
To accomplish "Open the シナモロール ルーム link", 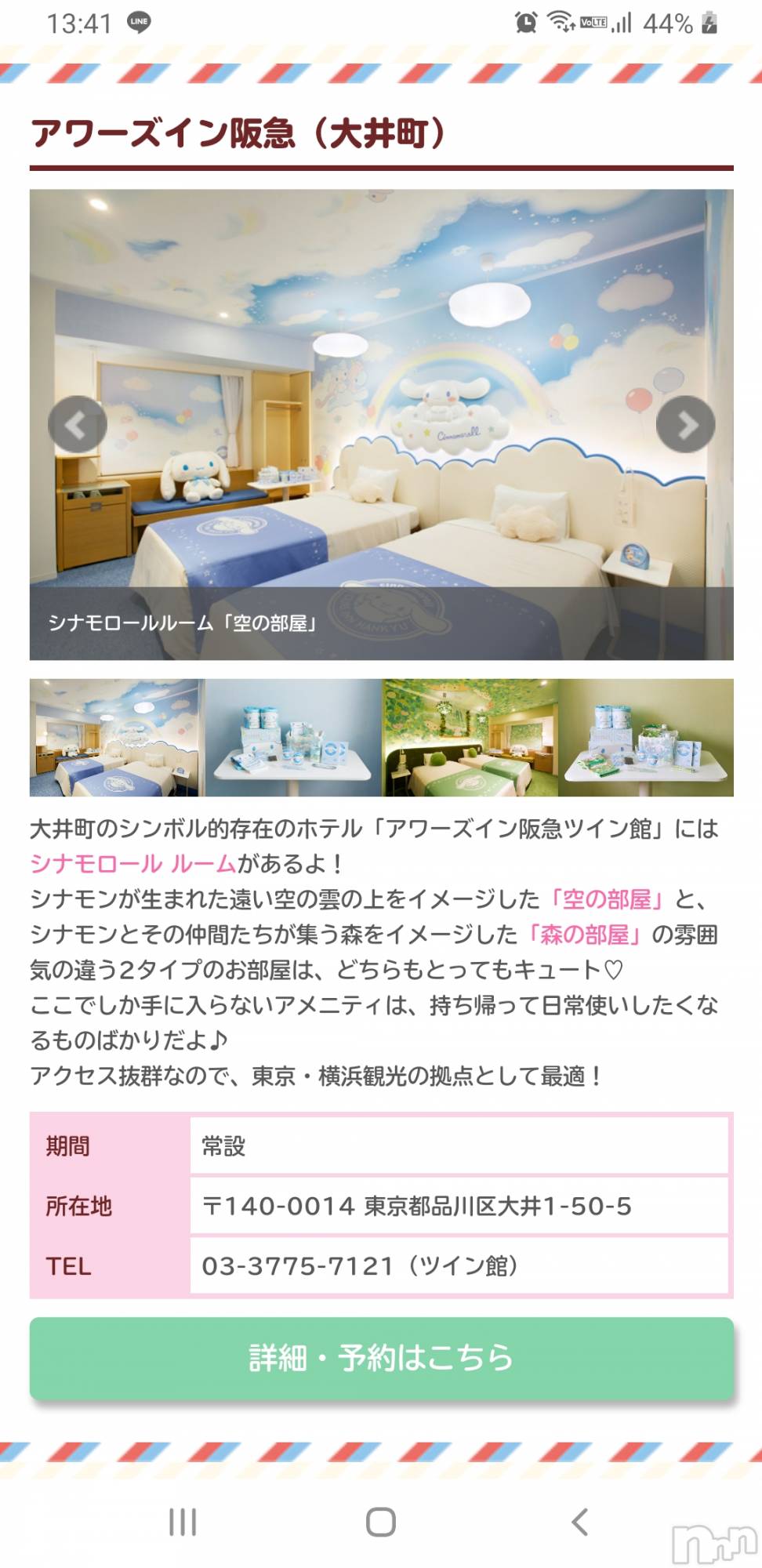I will point(133,864).
